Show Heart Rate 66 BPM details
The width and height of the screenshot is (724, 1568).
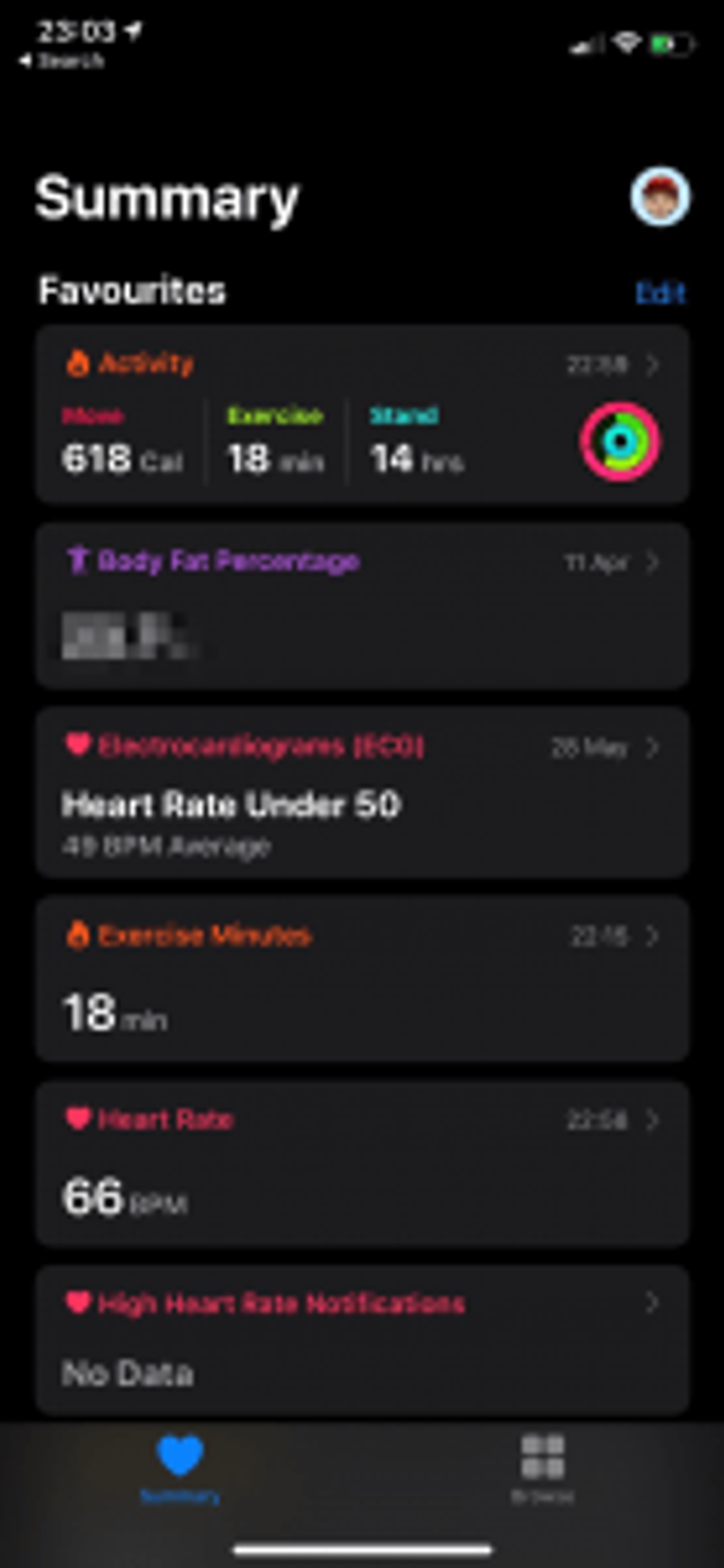(x=362, y=1164)
